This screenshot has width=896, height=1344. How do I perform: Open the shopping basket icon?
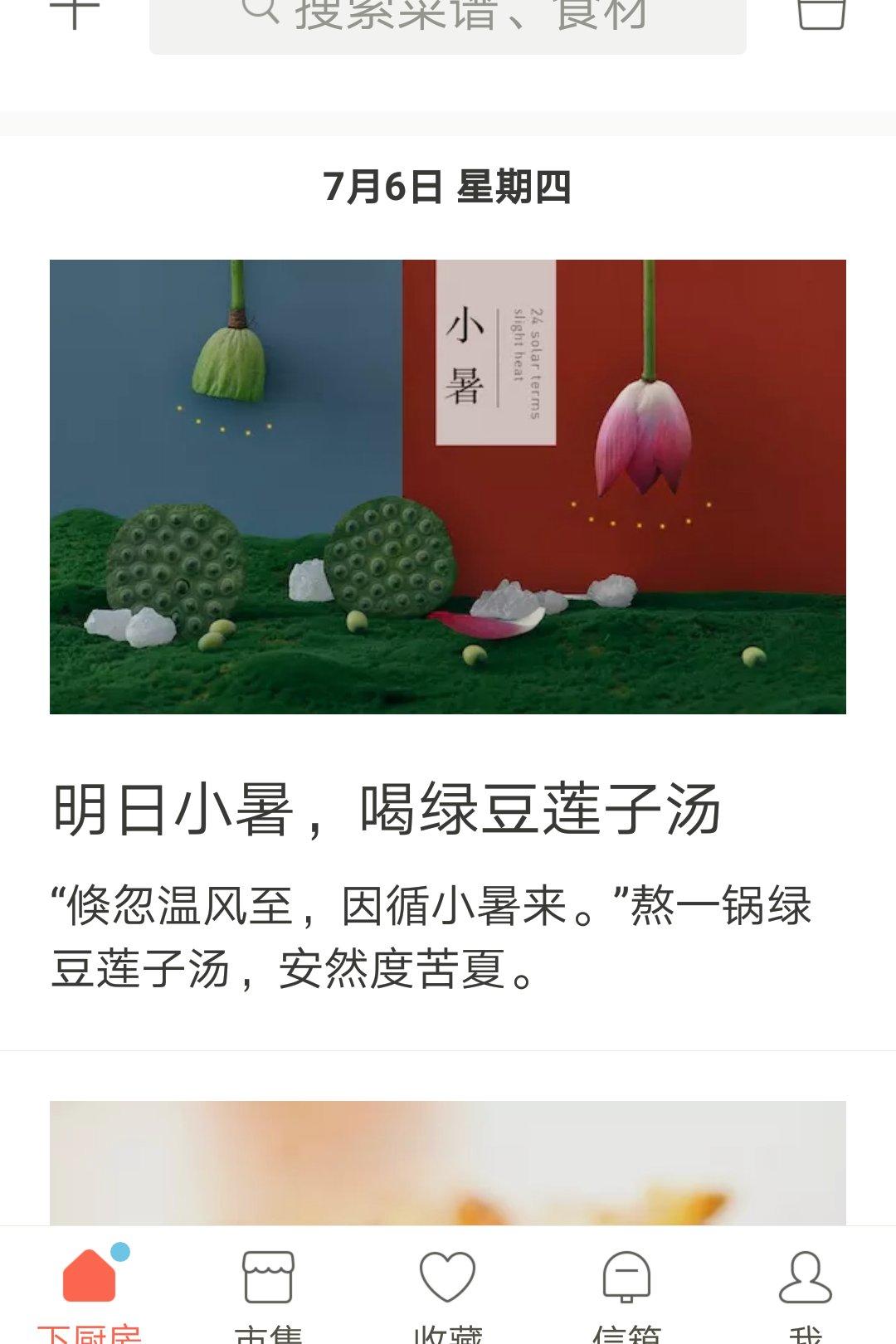(821, 12)
